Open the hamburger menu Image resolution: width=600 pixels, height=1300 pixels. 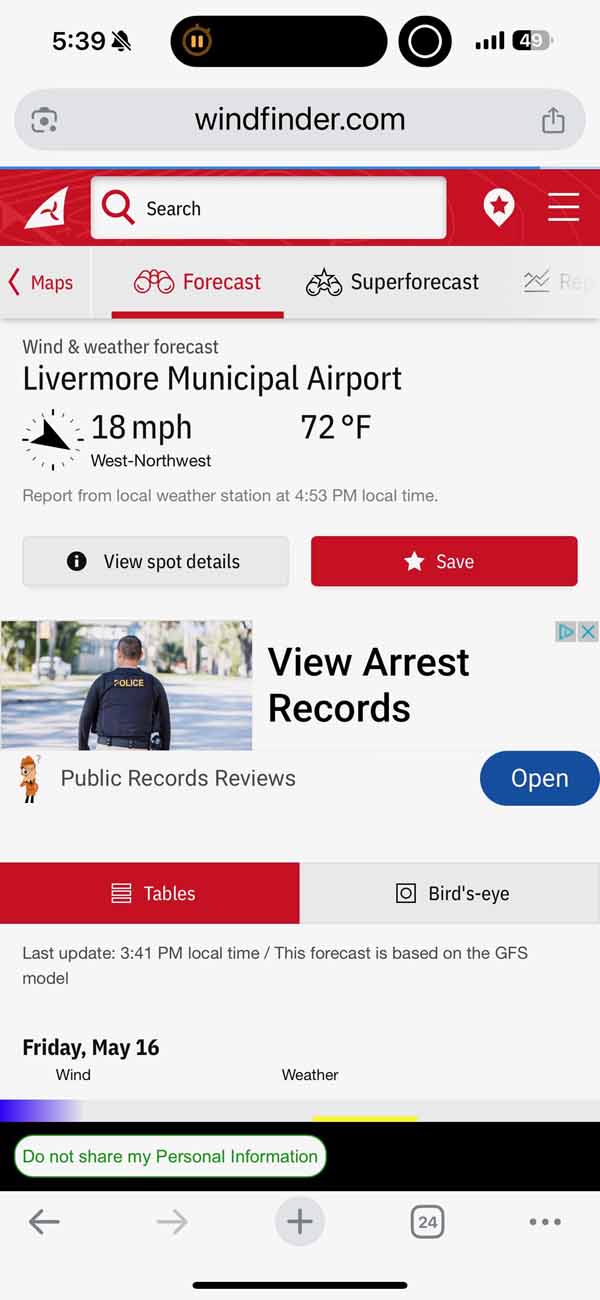point(564,208)
